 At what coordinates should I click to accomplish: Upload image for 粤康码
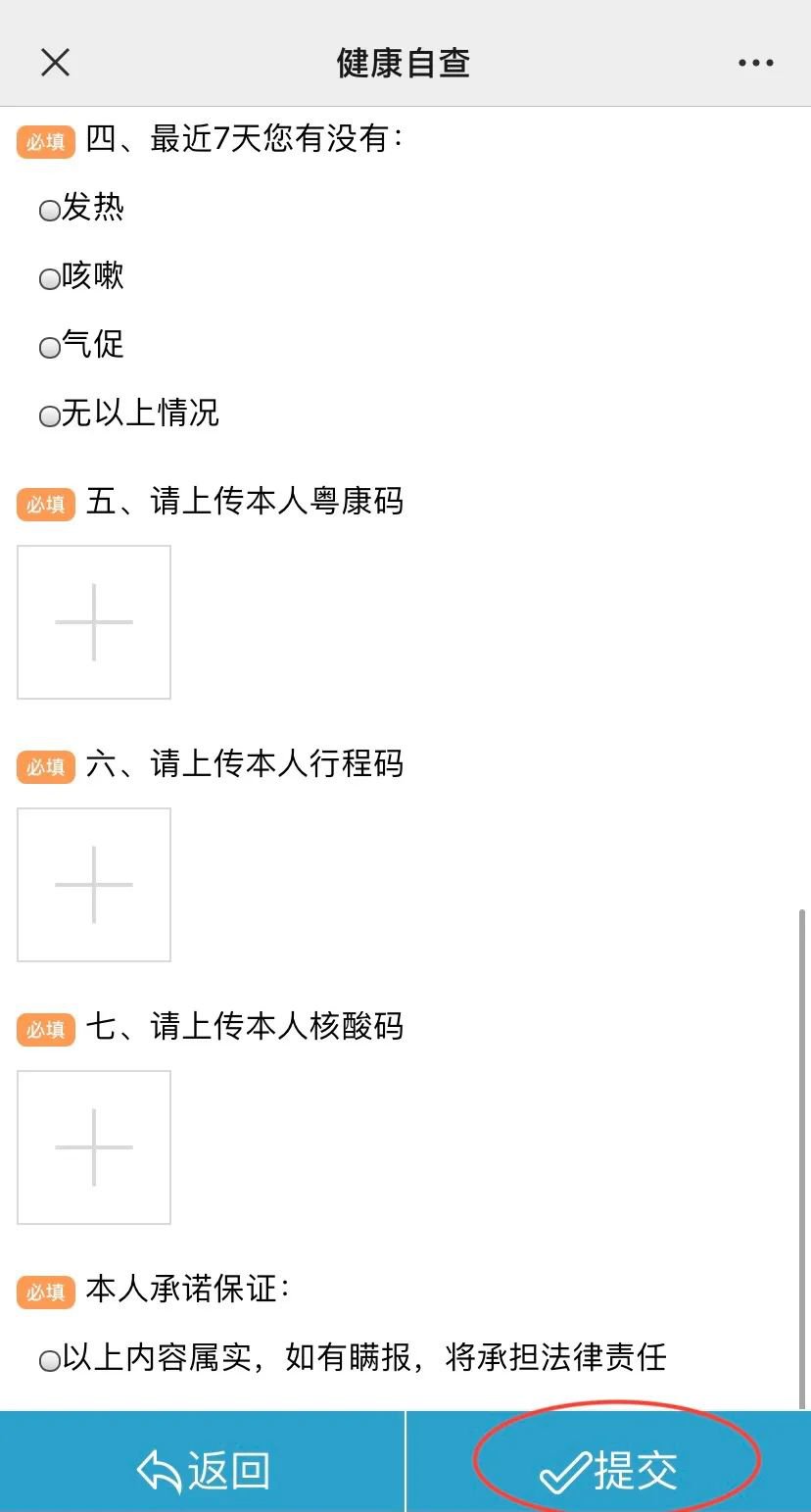coord(94,622)
